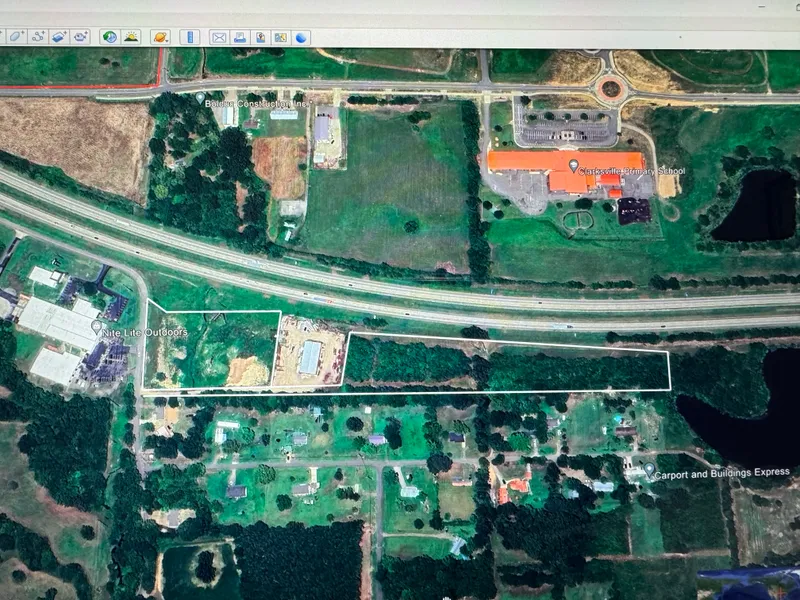Open the Carport and Buildings Express marker
The image size is (800, 600).
point(649,469)
